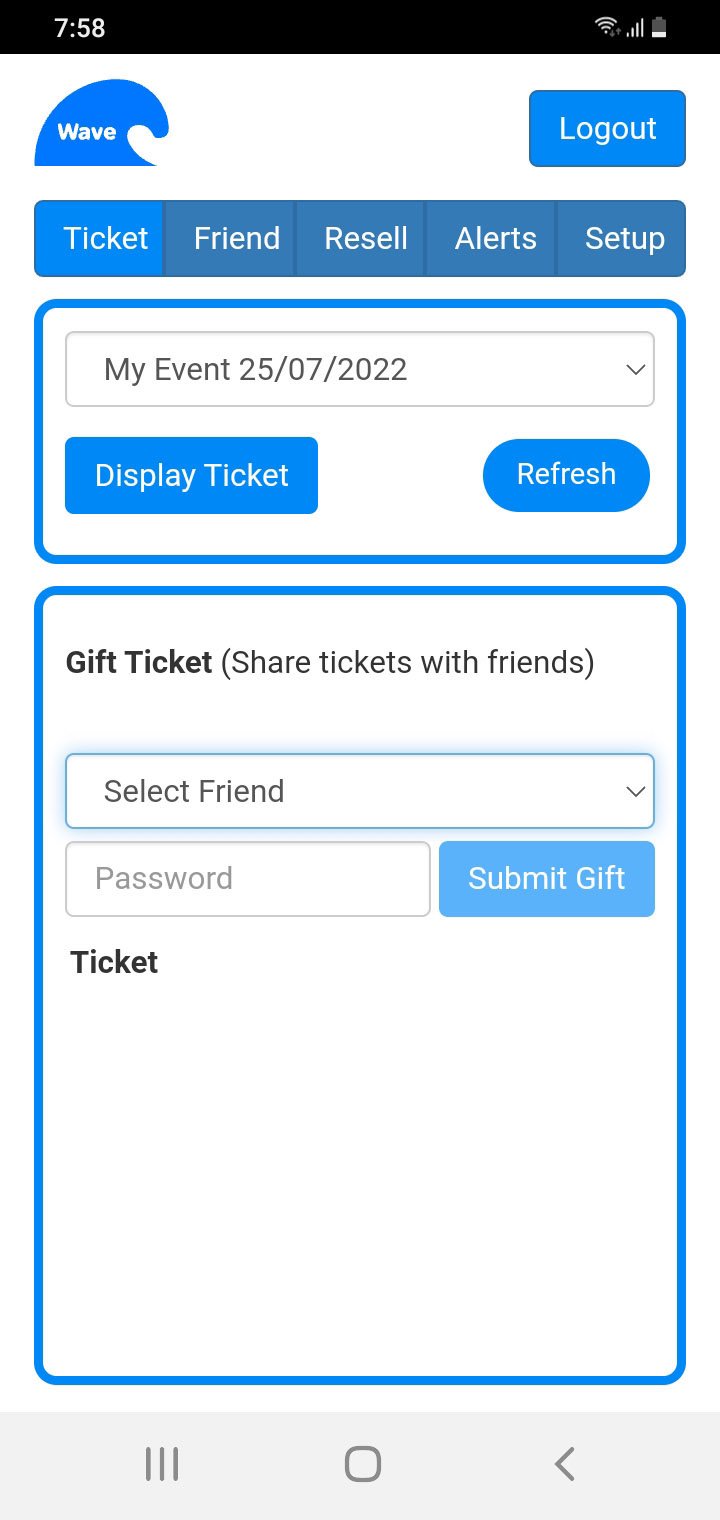This screenshot has width=720, height=1520.
Task: Tap the recent apps navigation icon
Action: [x=161, y=1462]
